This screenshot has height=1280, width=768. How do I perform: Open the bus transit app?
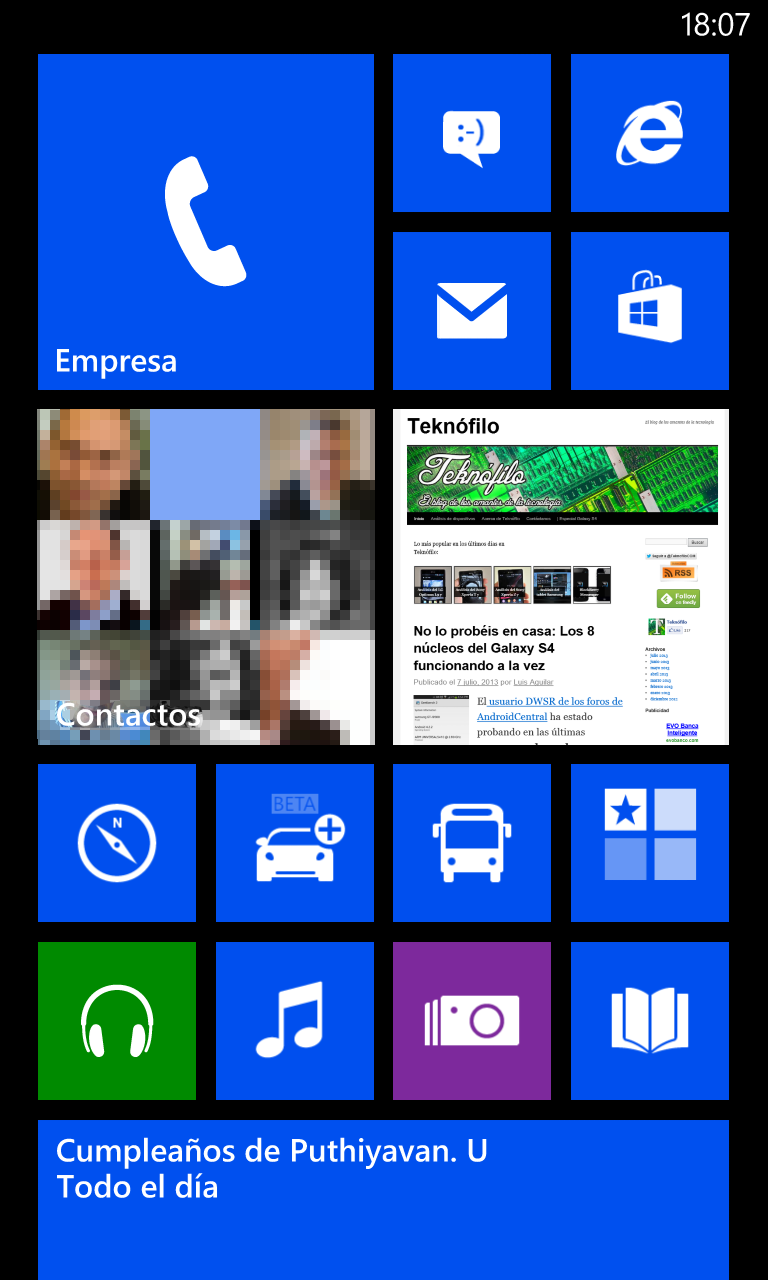(x=471, y=843)
